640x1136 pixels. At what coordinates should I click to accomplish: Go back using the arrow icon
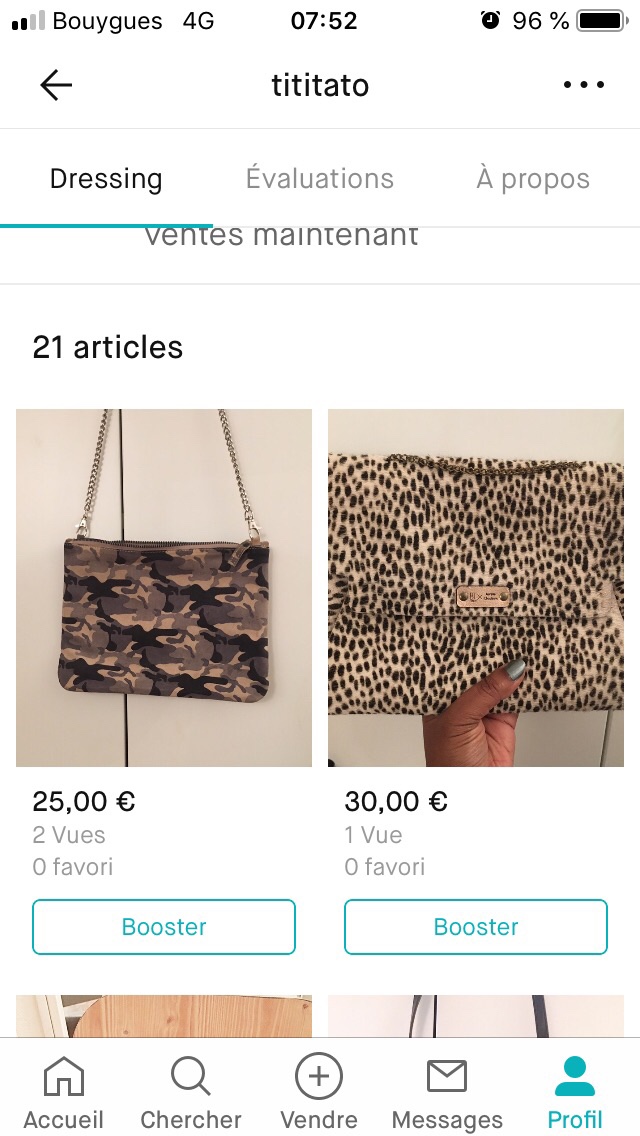56,85
